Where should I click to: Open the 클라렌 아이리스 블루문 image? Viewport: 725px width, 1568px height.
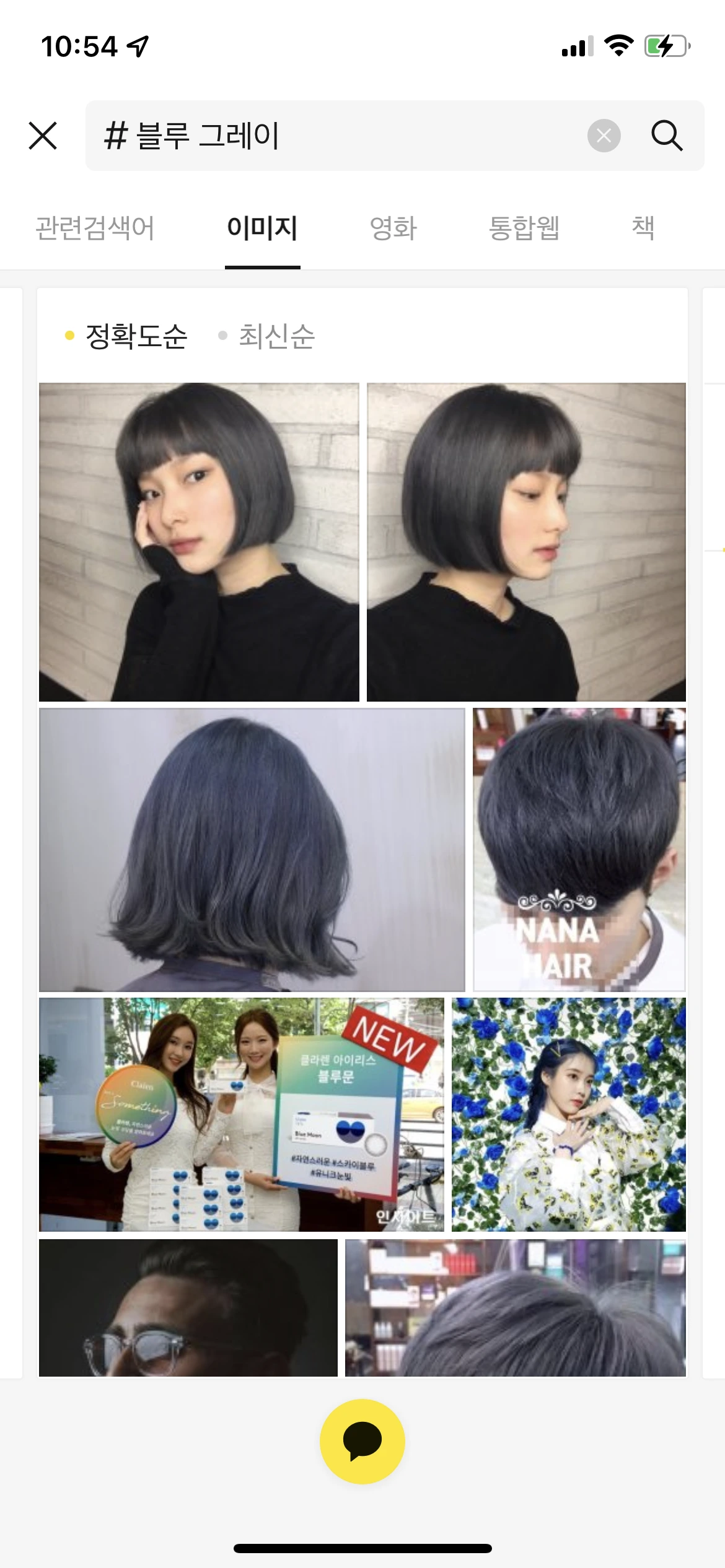tap(241, 1114)
